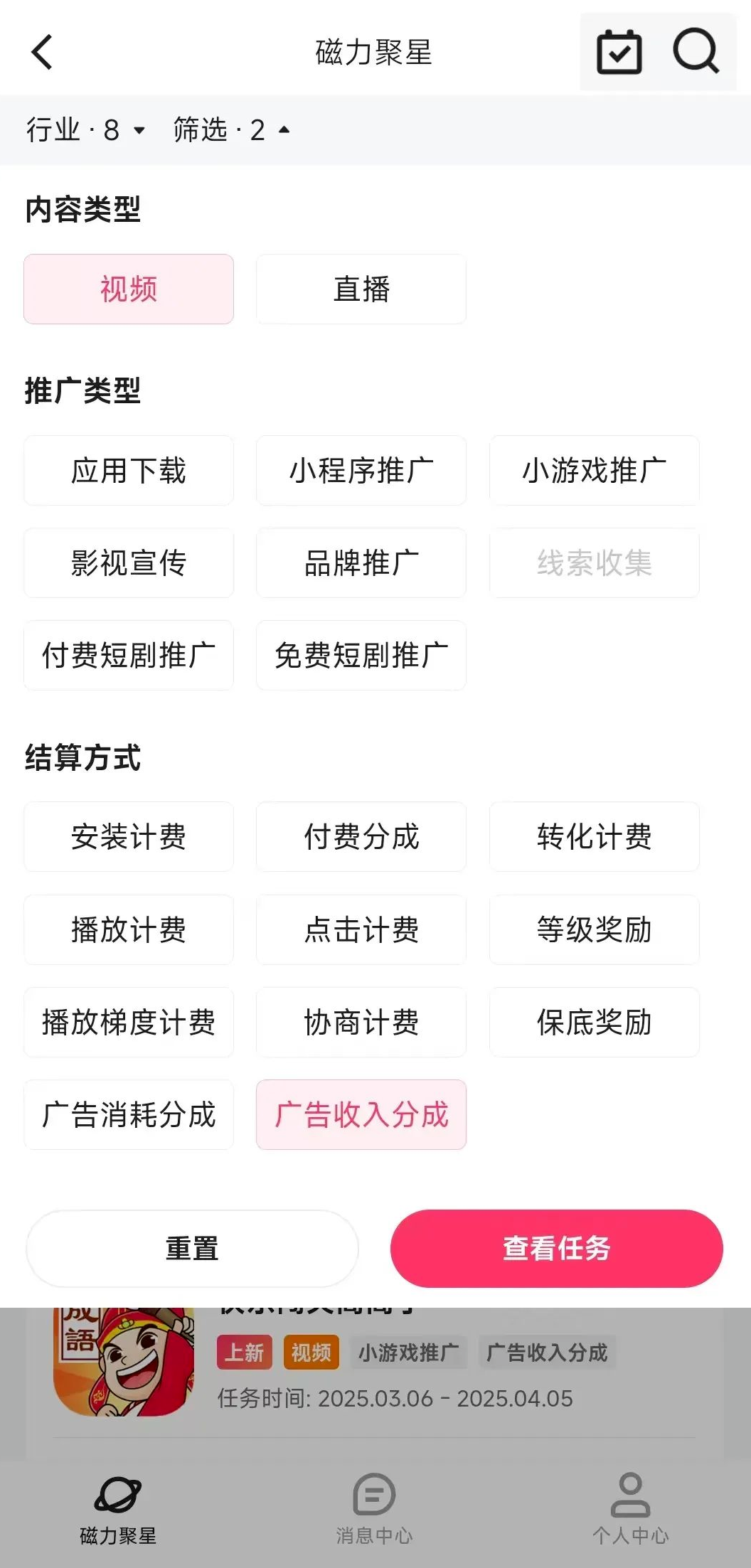Select 点击计费 settlement method
The width and height of the screenshot is (751, 1568).
(x=361, y=930)
